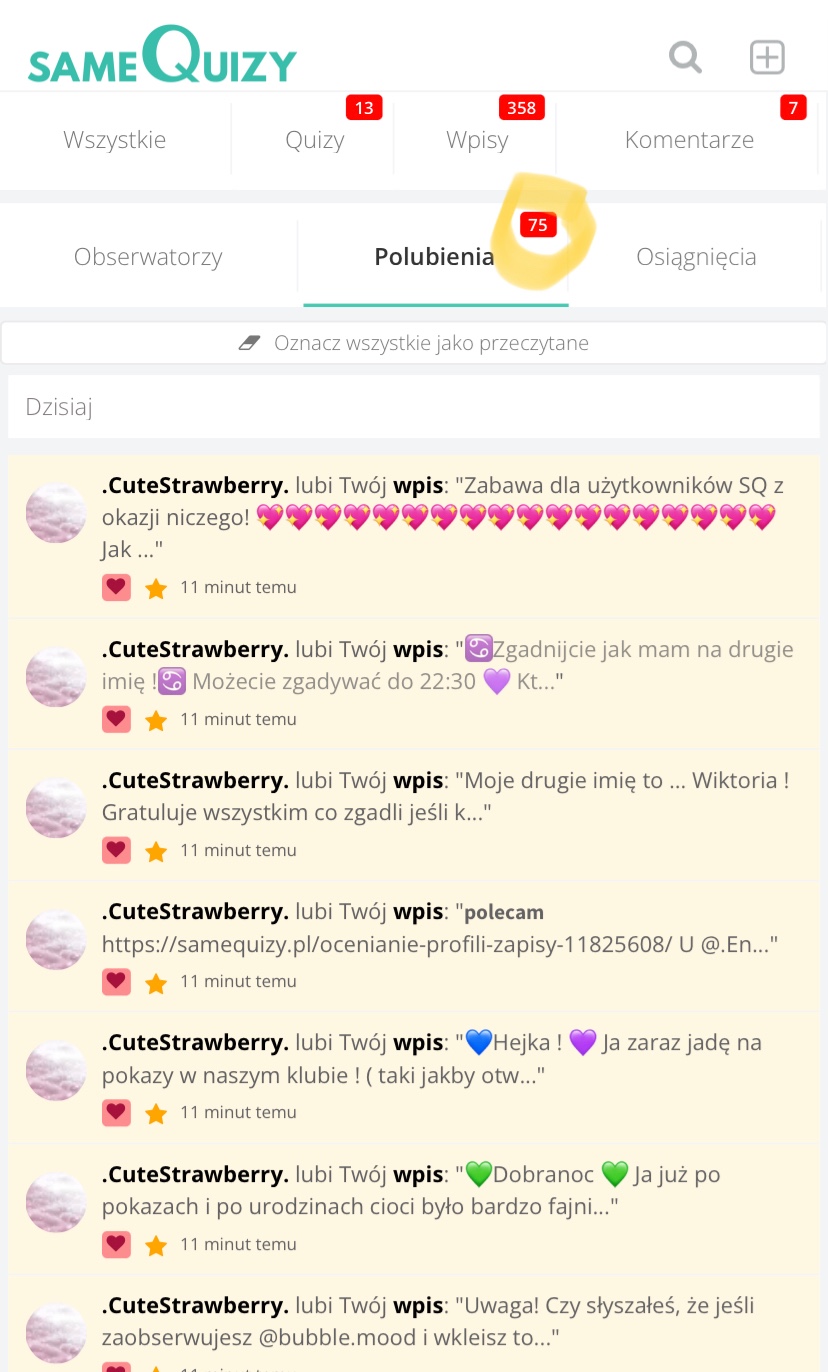Switch to the Wszystkie tab

[115, 140]
